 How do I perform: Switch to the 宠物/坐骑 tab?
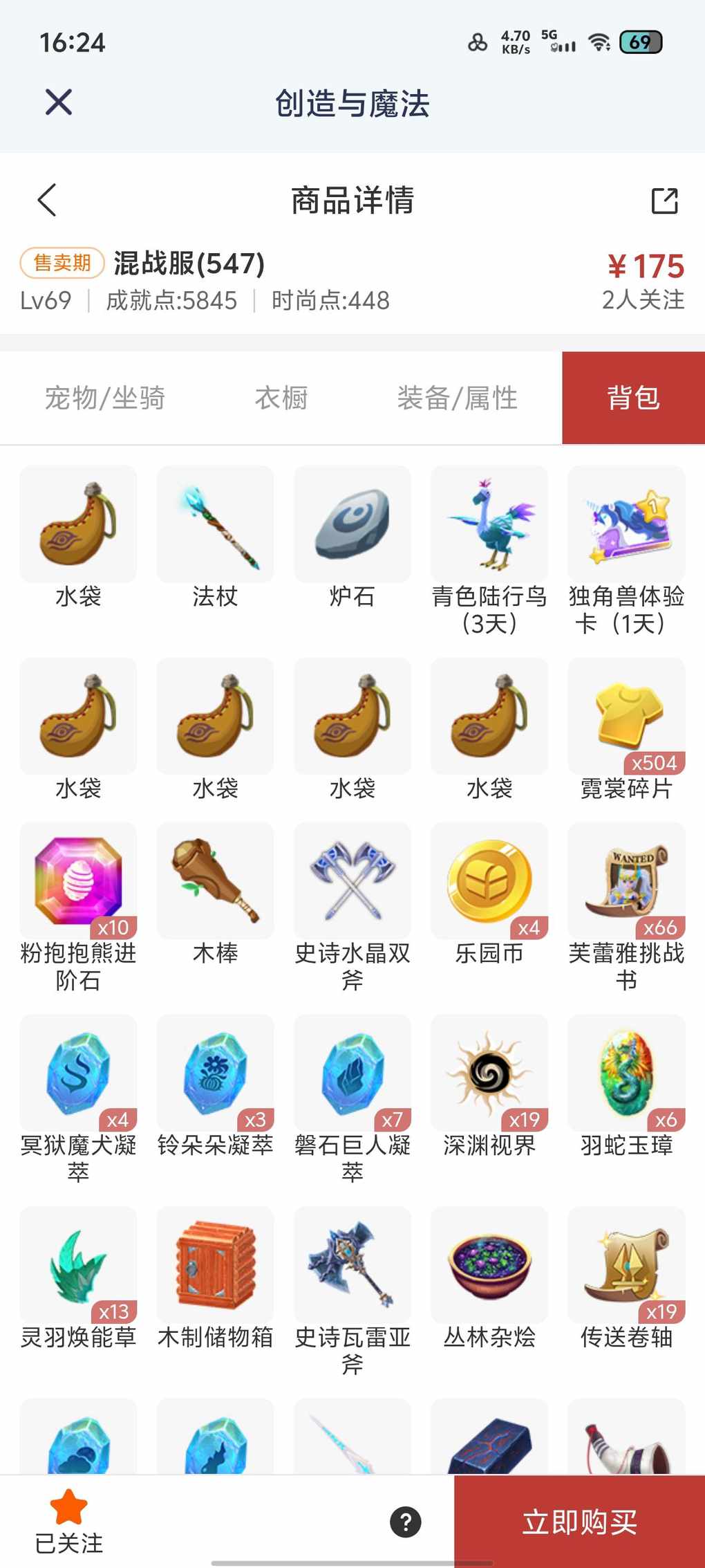click(104, 398)
